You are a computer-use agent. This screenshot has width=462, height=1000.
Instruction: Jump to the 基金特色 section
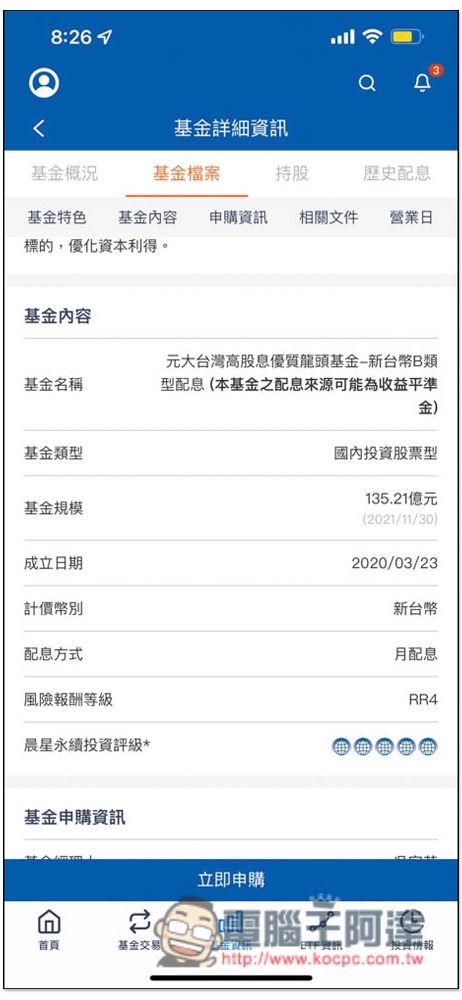click(56, 217)
